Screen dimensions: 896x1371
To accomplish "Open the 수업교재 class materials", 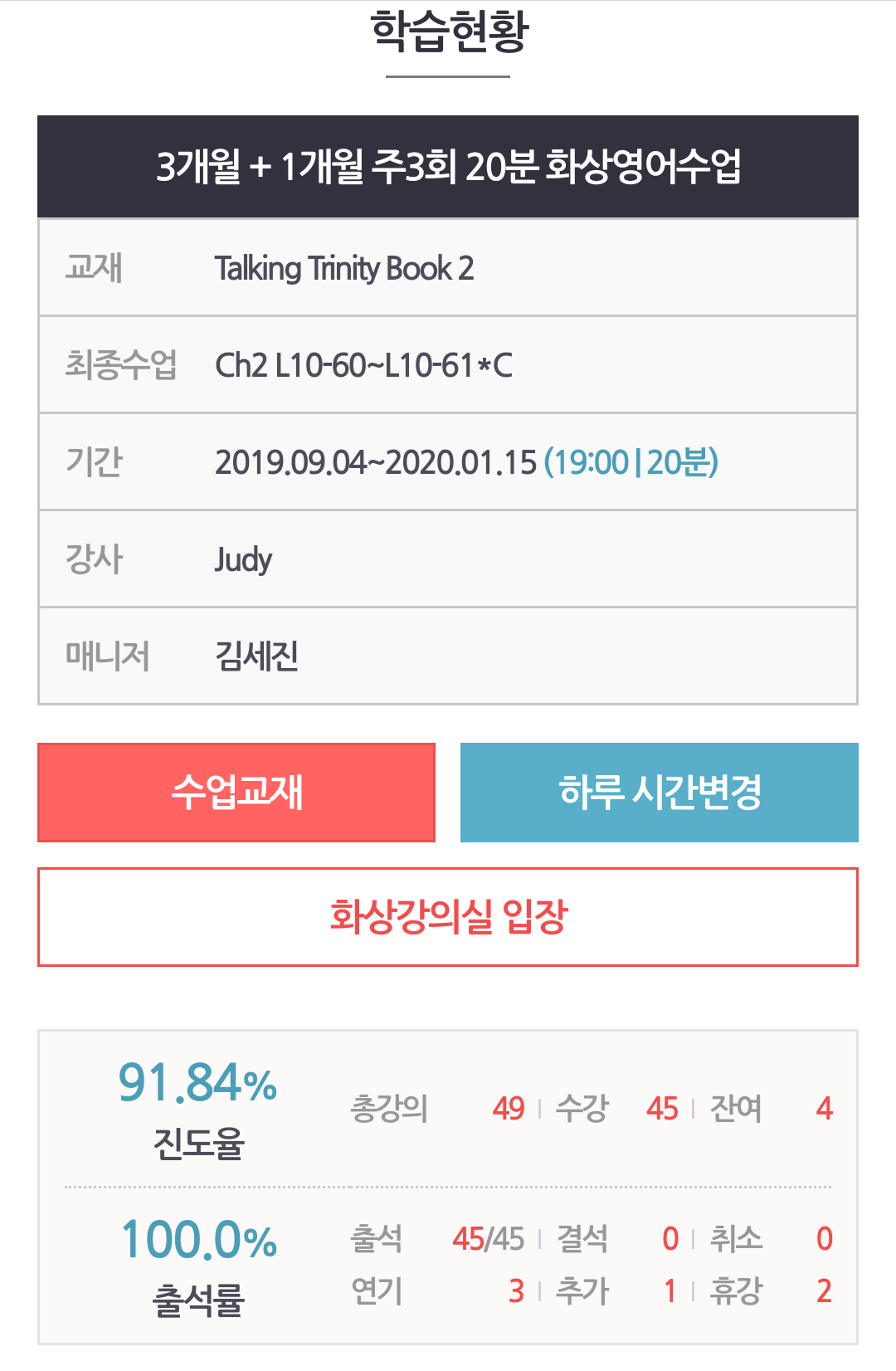I will tap(236, 793).
